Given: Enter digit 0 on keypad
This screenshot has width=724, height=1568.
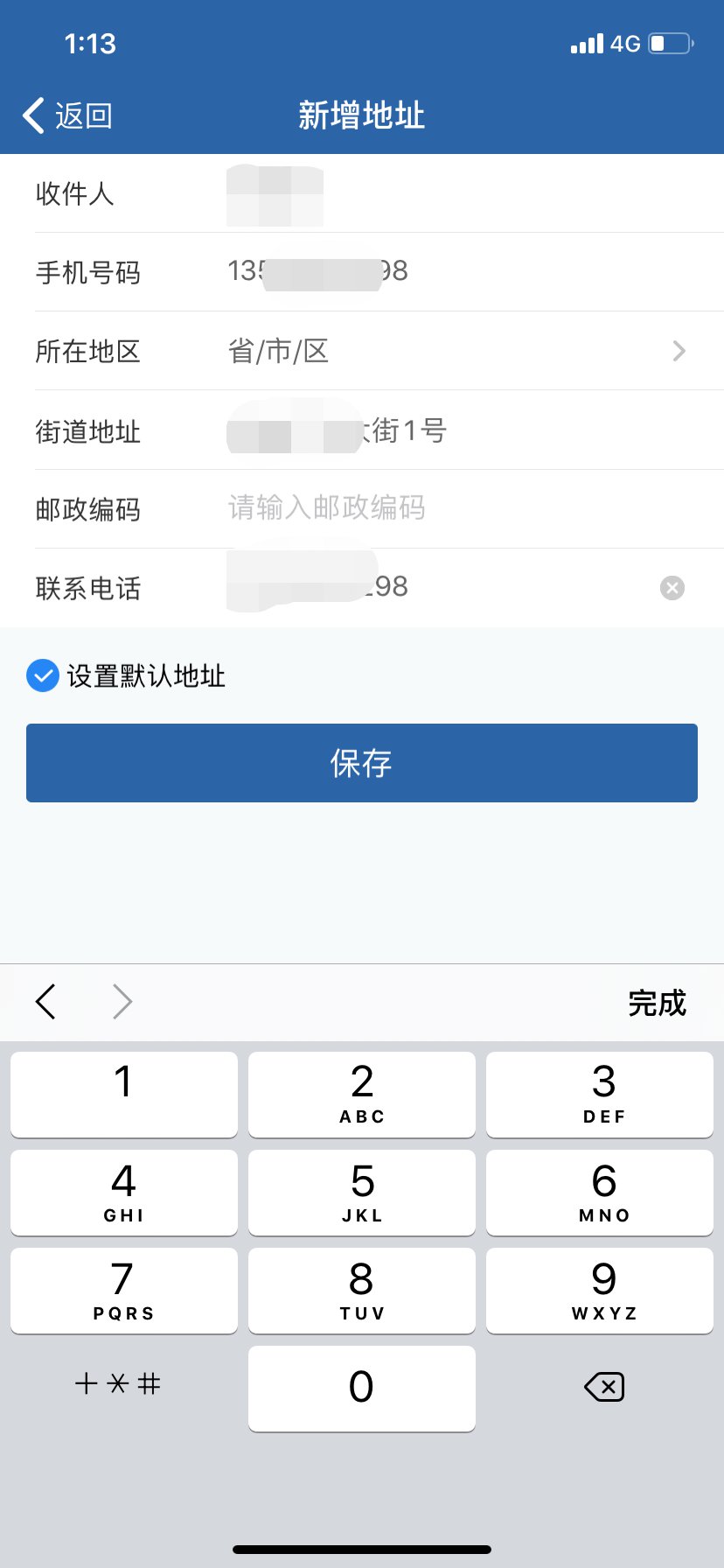Looking at the screenshot, I should coord(361,1388).
